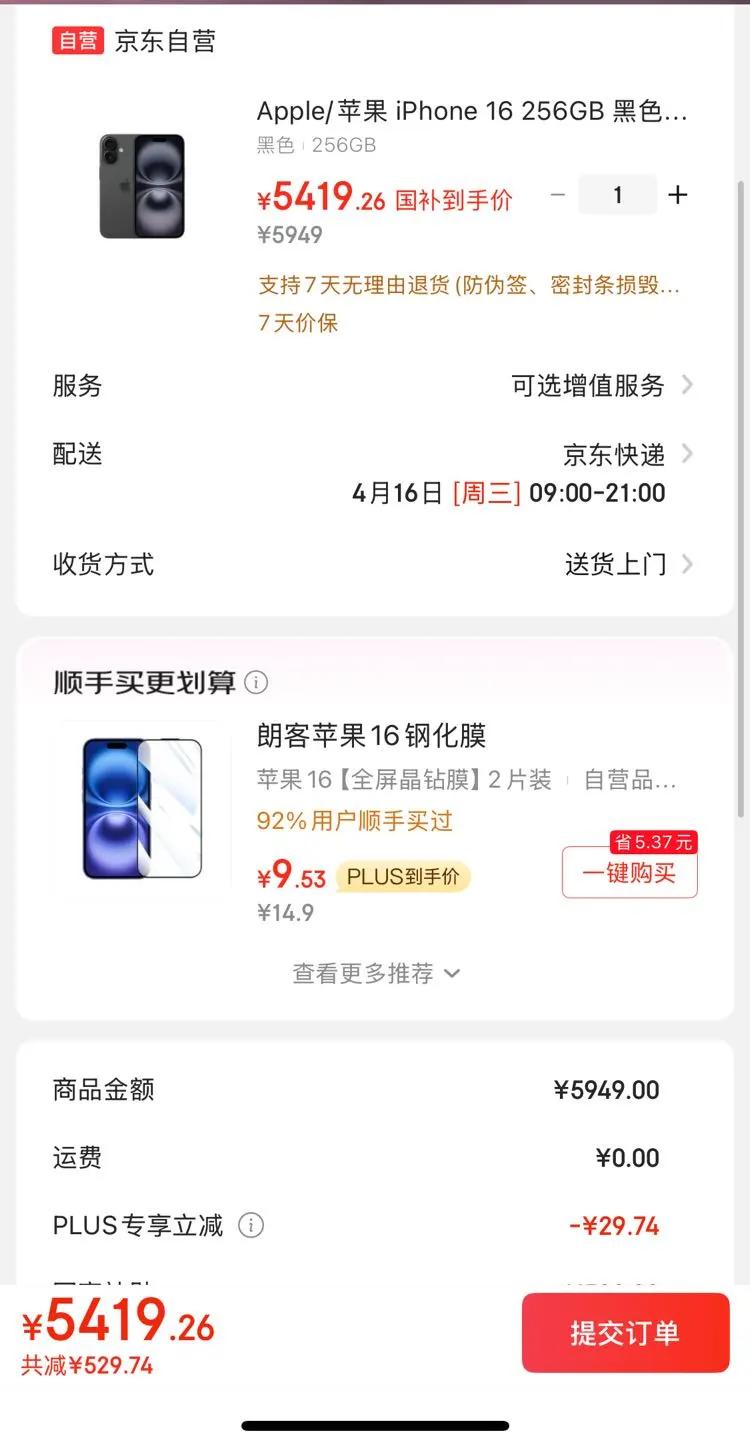750x1447 pixels.
Task: Open 配送 京东快递 delivery options
Action: pos(374,472)
